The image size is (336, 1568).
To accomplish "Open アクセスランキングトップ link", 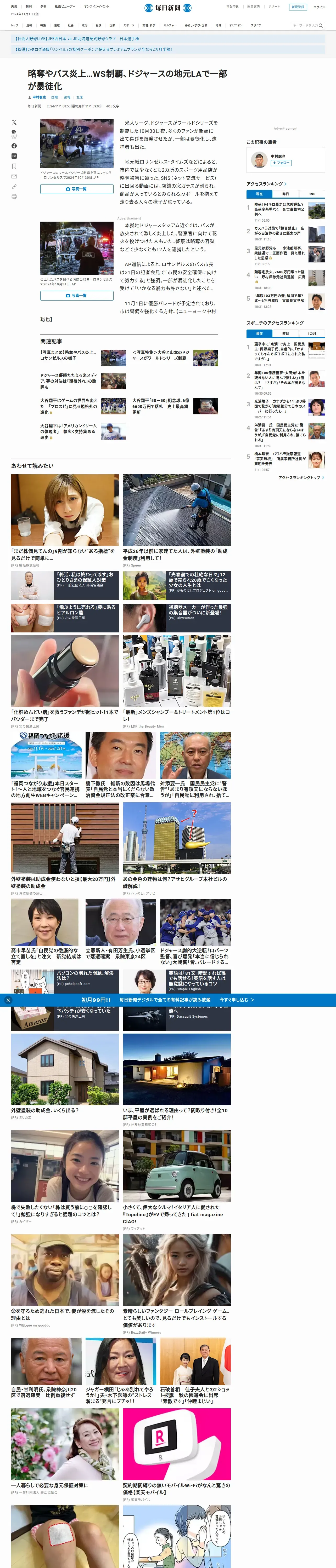I will point(301,478).
